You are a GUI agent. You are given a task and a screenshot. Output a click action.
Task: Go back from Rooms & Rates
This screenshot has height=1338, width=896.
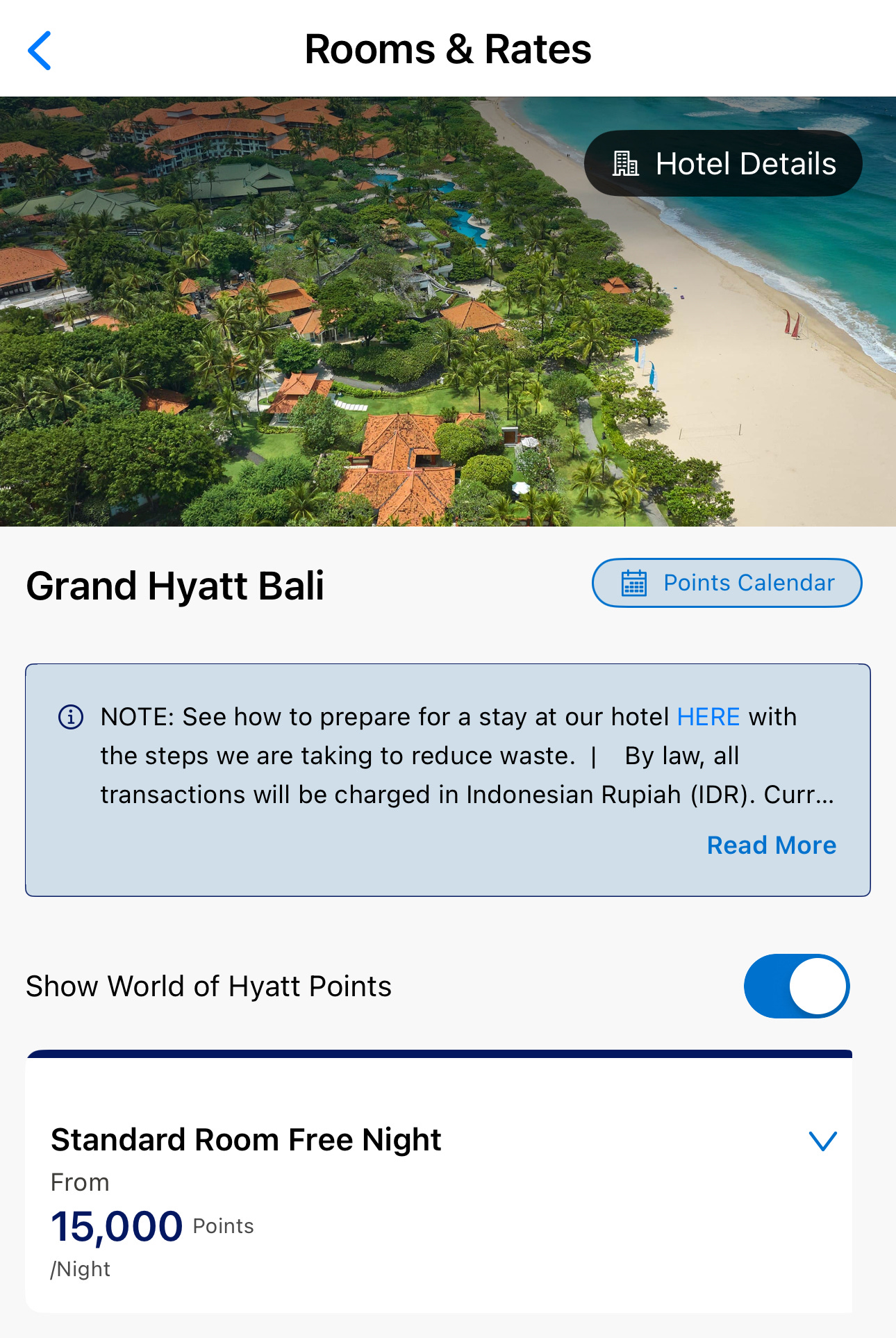tap(40, 51)
